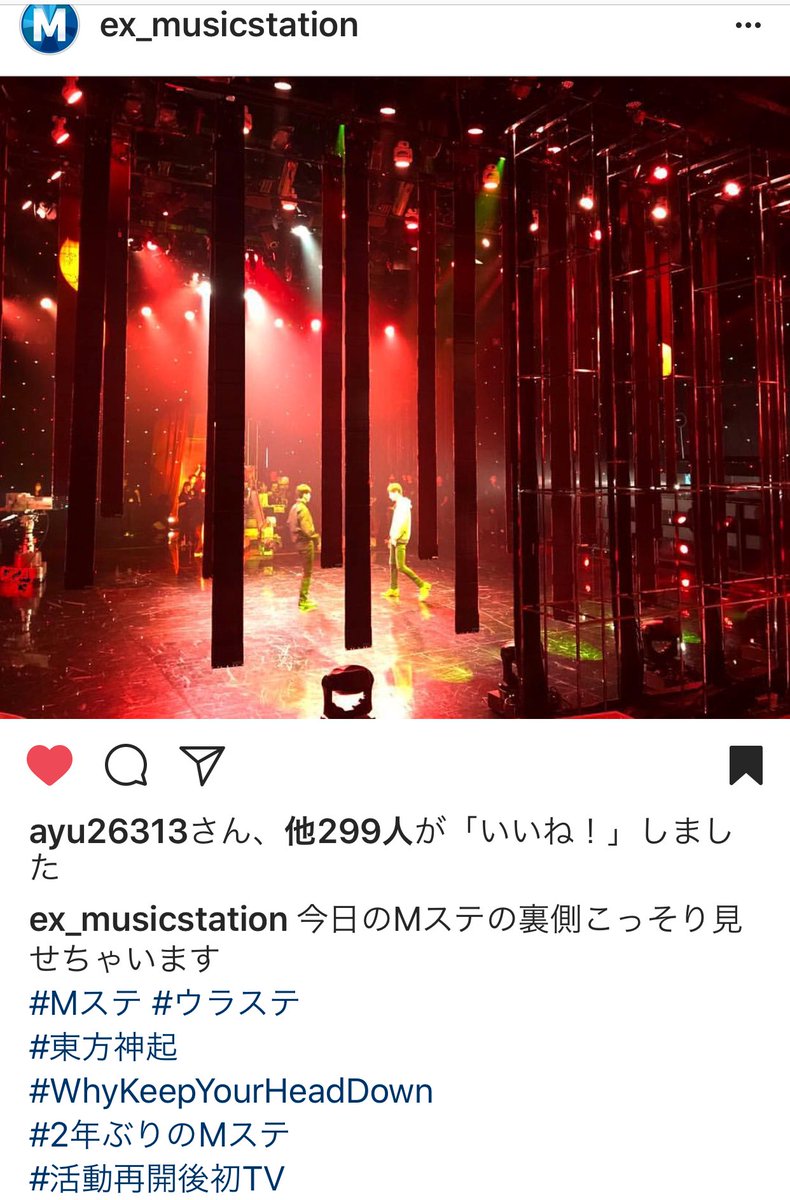Open ex_musicstation profile from the post header
790x1200 pixels.
[x=228, y=25]
